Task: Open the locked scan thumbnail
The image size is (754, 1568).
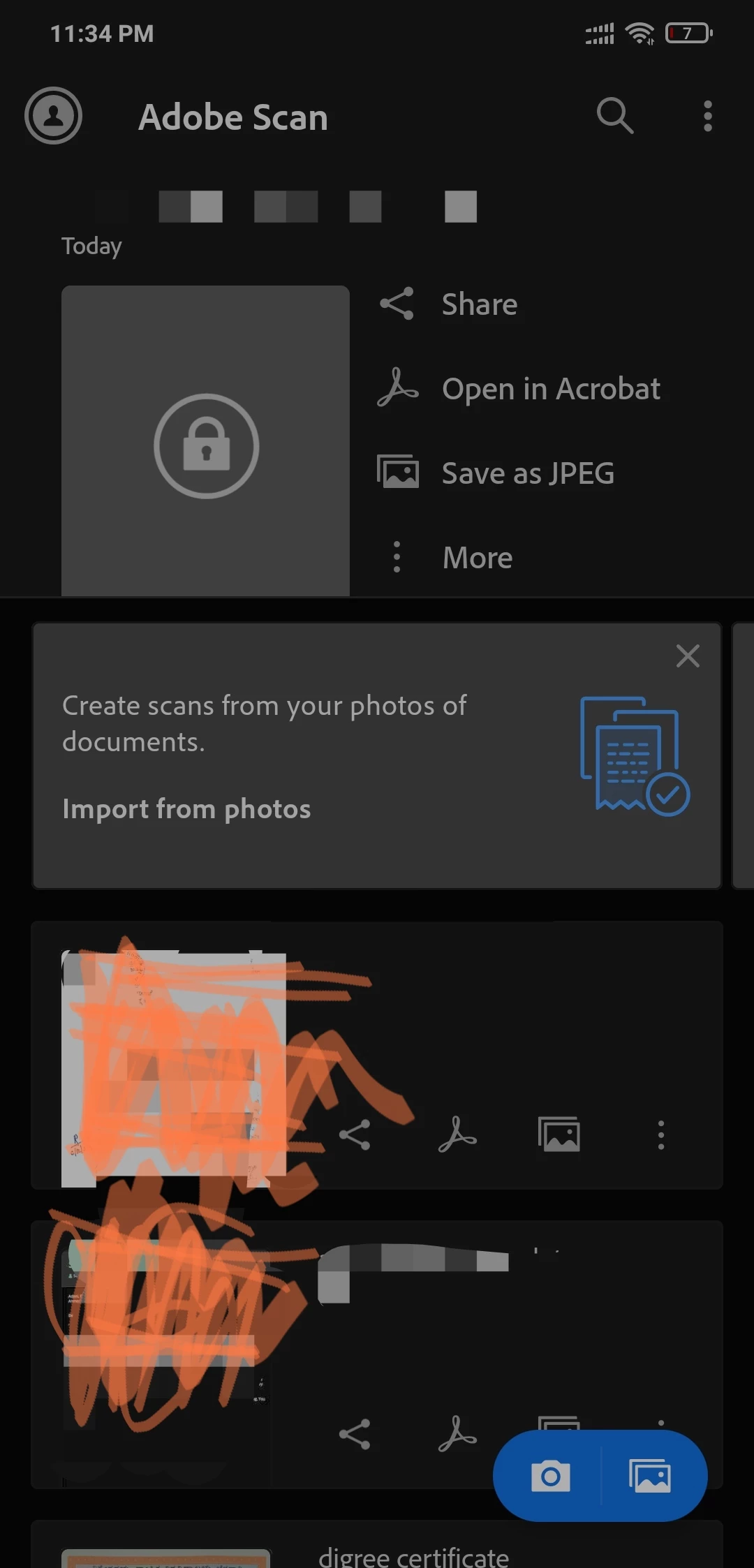Action: tap(205, 441)
